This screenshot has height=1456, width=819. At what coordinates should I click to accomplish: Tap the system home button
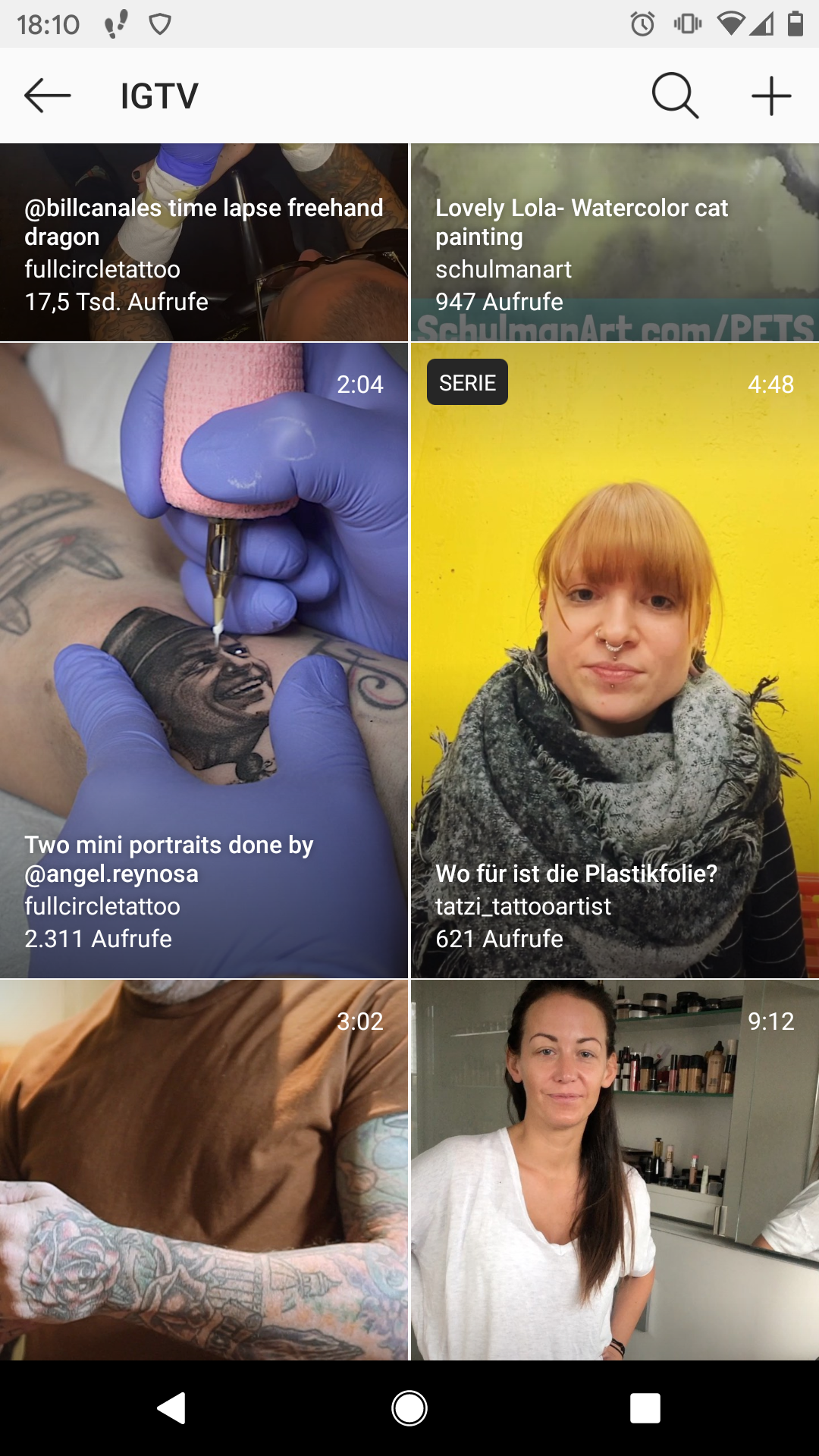point(409,1408)
